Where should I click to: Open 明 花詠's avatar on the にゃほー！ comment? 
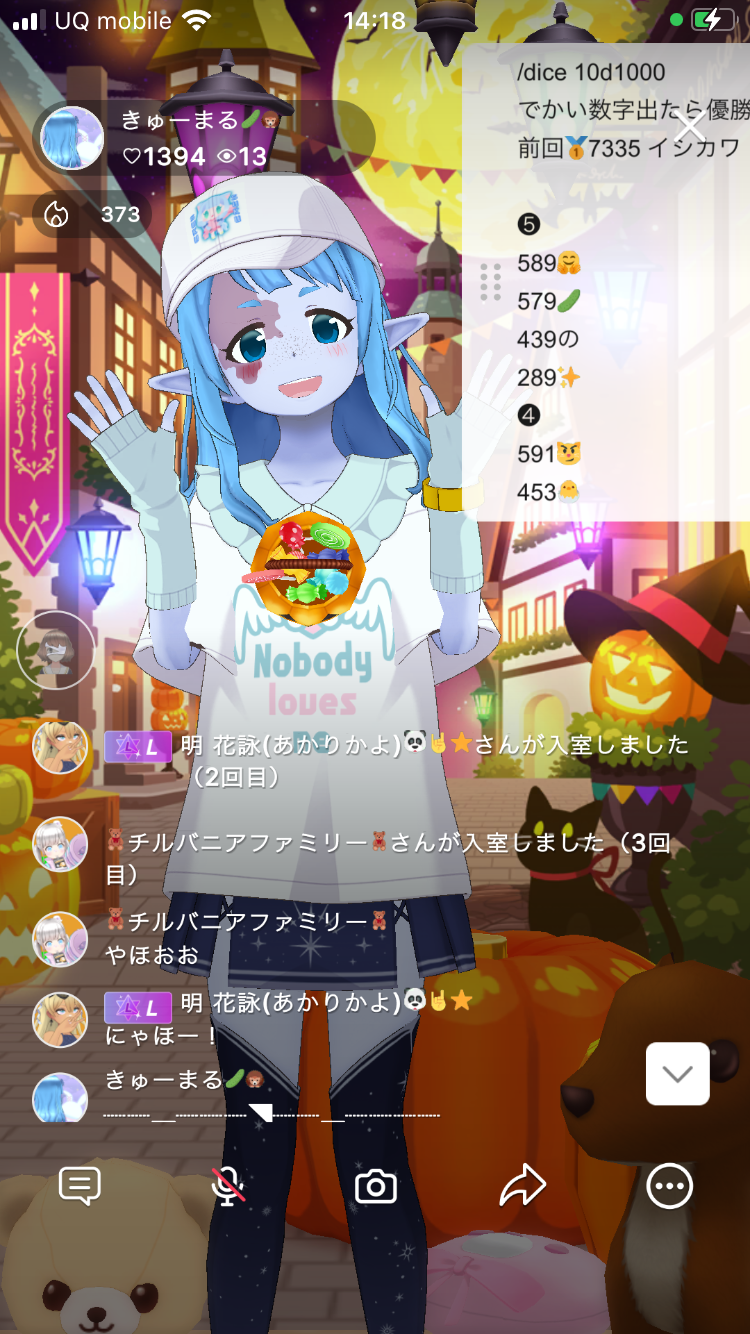pyautogui.click(x=60, y=1020)
